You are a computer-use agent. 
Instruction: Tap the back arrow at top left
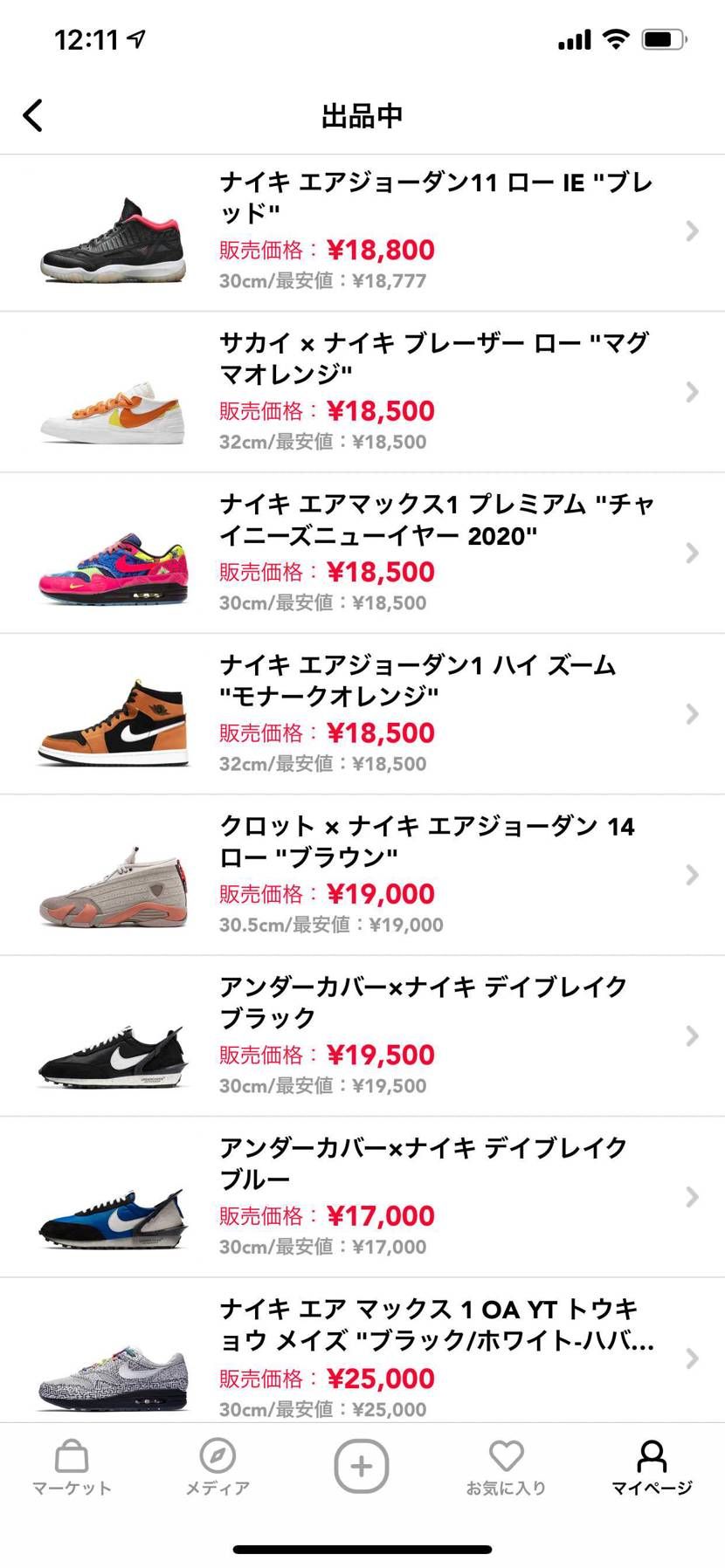tap(32, 114)
